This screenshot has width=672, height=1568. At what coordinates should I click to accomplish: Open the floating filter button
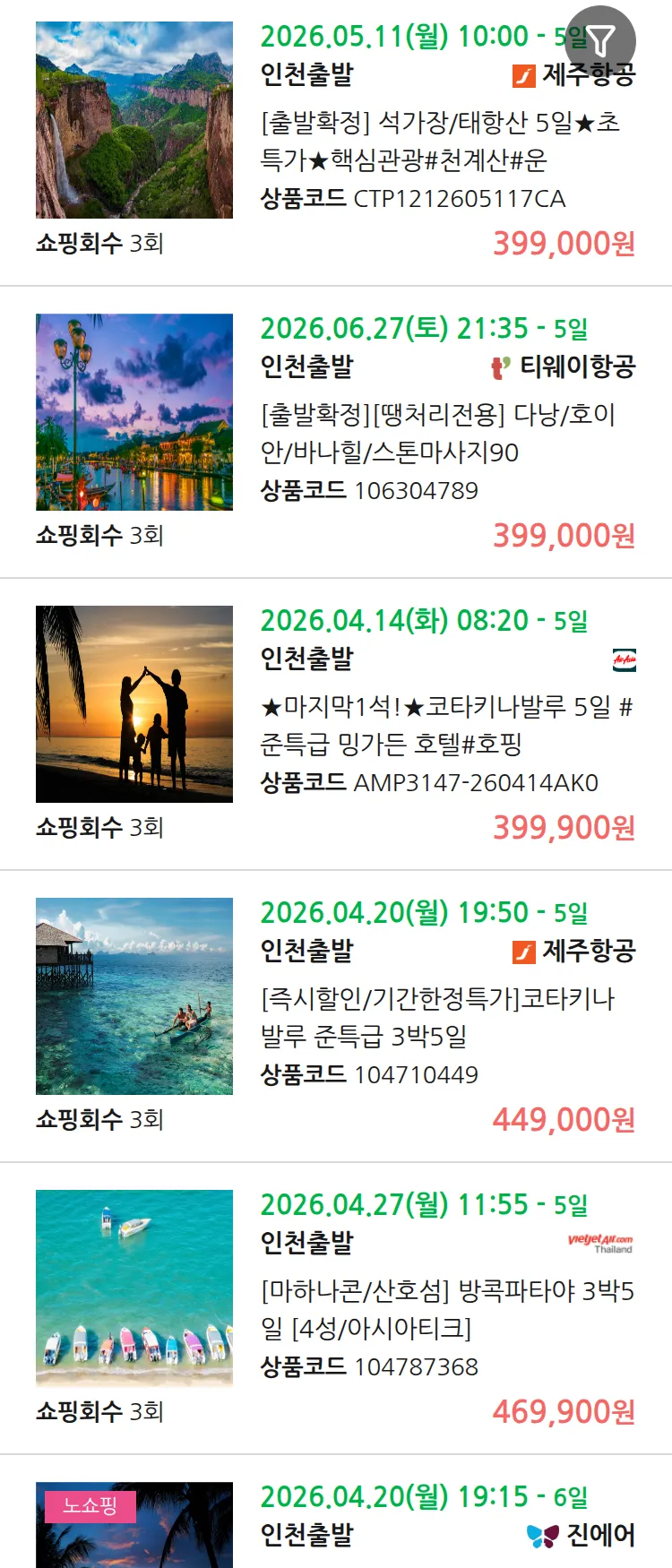[600, 40]
